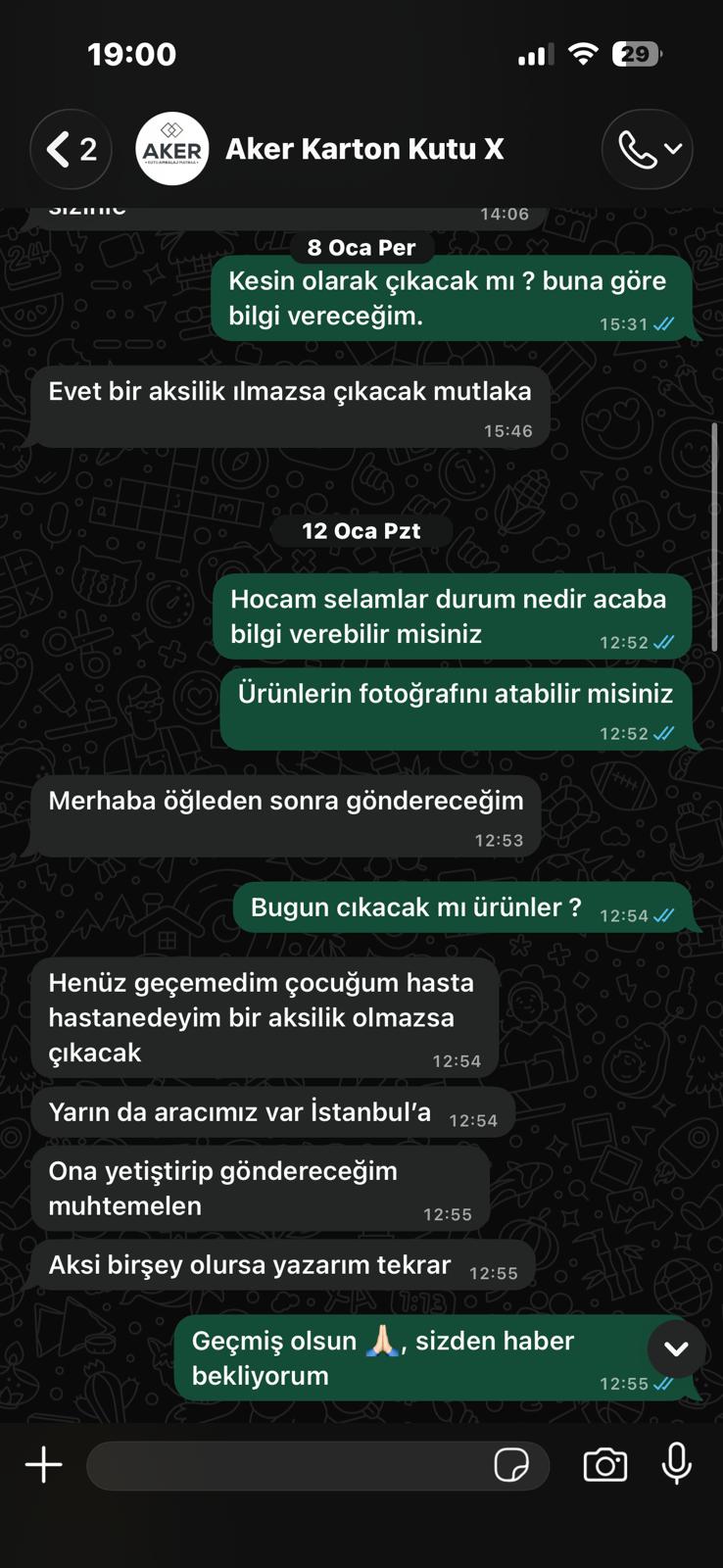The width and height of the screenshot is (723, 1568).
Task: View the Aker profile picture
Action: tap(172, 149)
